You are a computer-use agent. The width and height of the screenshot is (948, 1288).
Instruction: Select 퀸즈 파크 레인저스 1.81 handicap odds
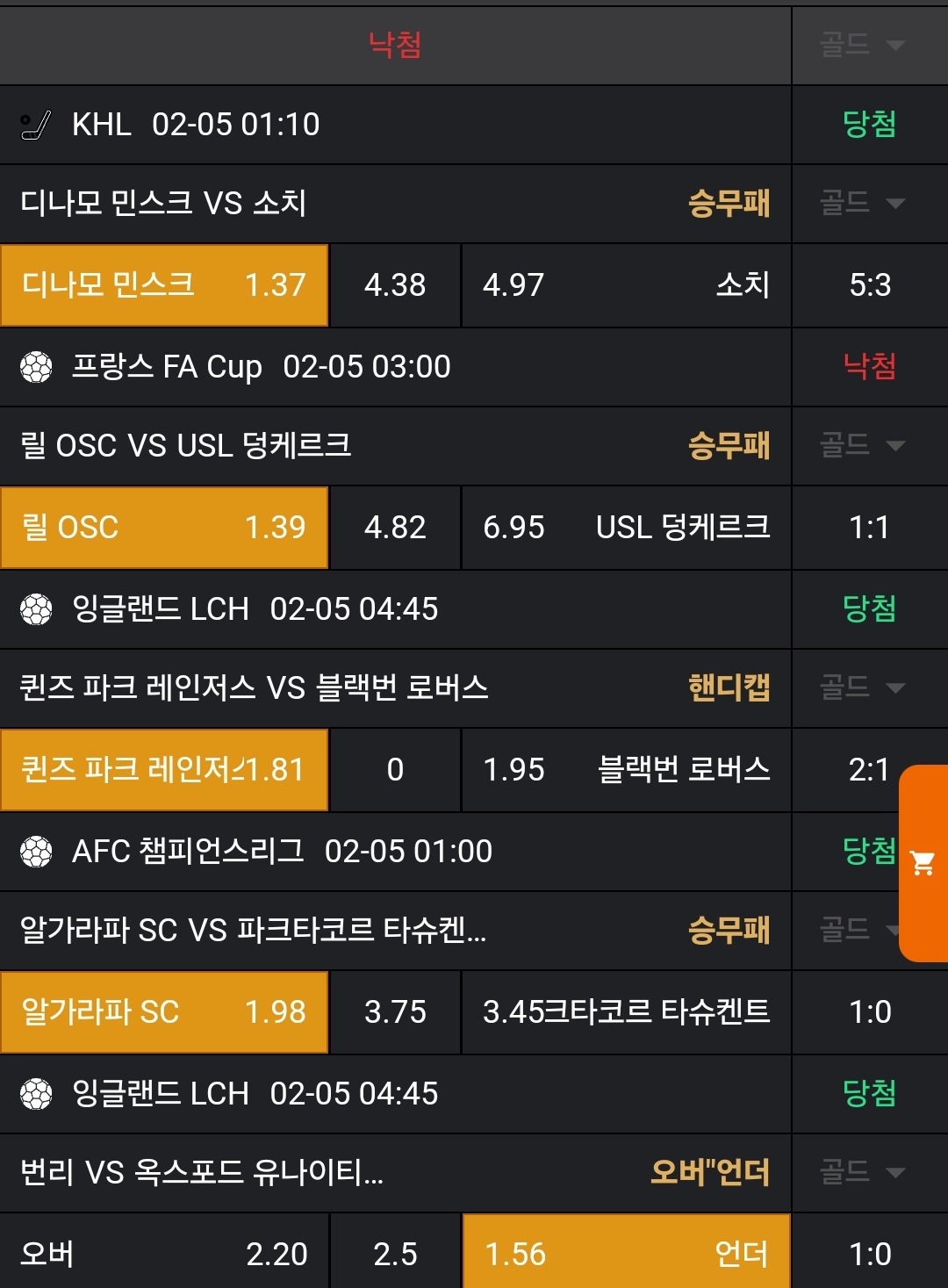tap(164, 770)
